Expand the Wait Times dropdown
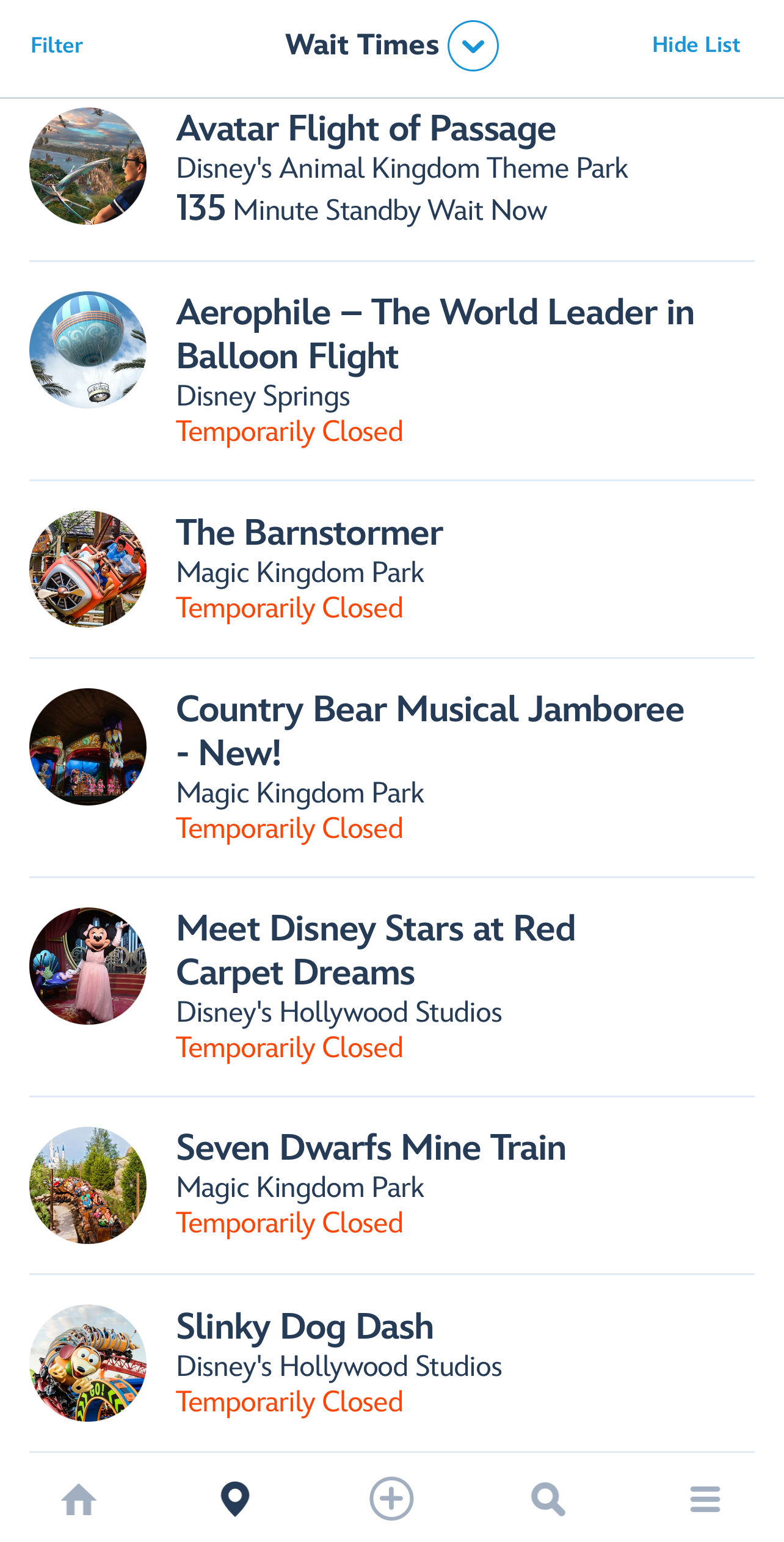 [x=473, y=46]
